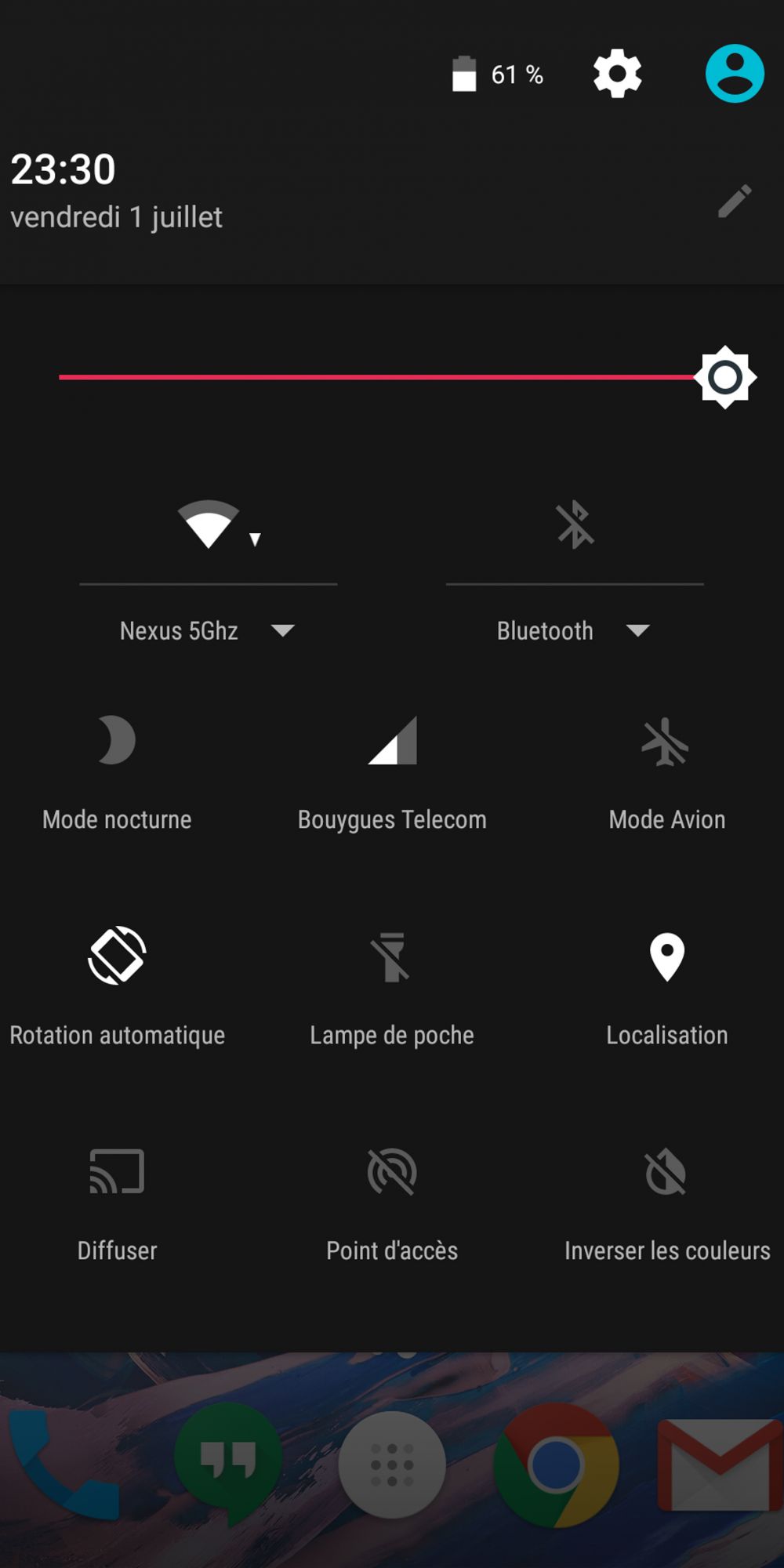This screenshot has width=784, height=1568.
Task: Open the user account avatar
Action: 735,74
